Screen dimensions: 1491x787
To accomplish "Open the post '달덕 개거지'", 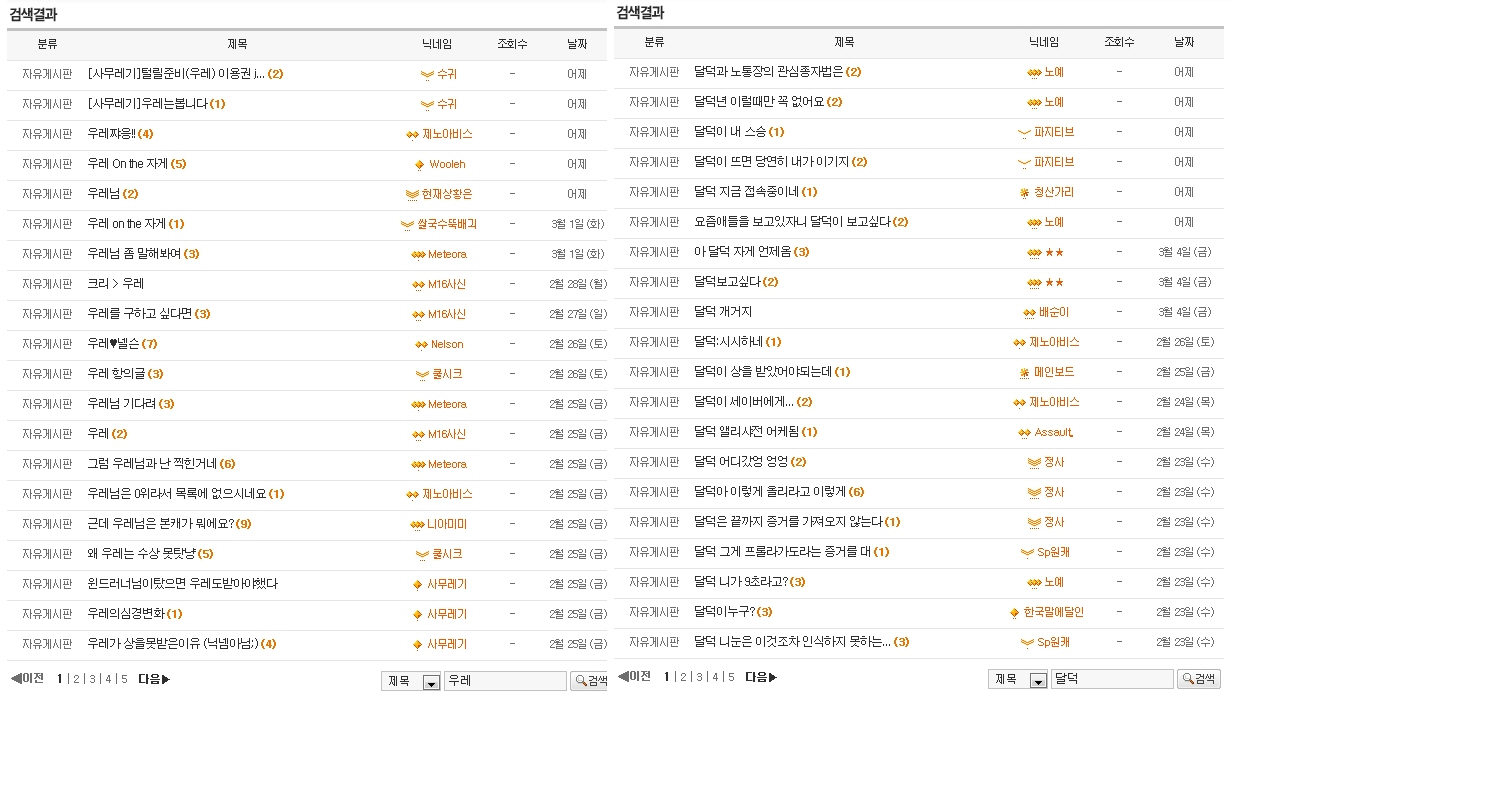I will (x=722, y=312).
